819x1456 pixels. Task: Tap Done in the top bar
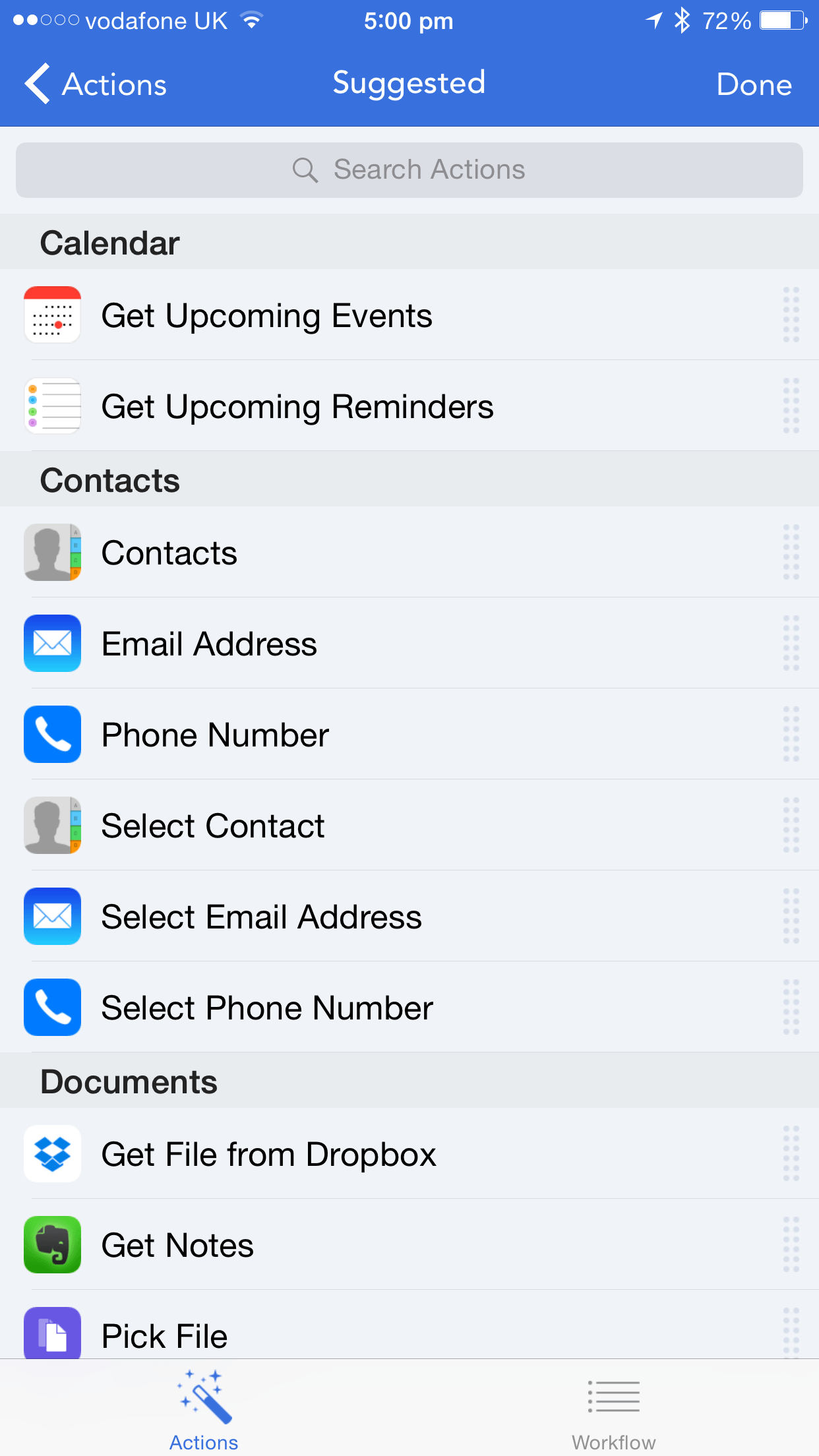(x=754, y=84)
